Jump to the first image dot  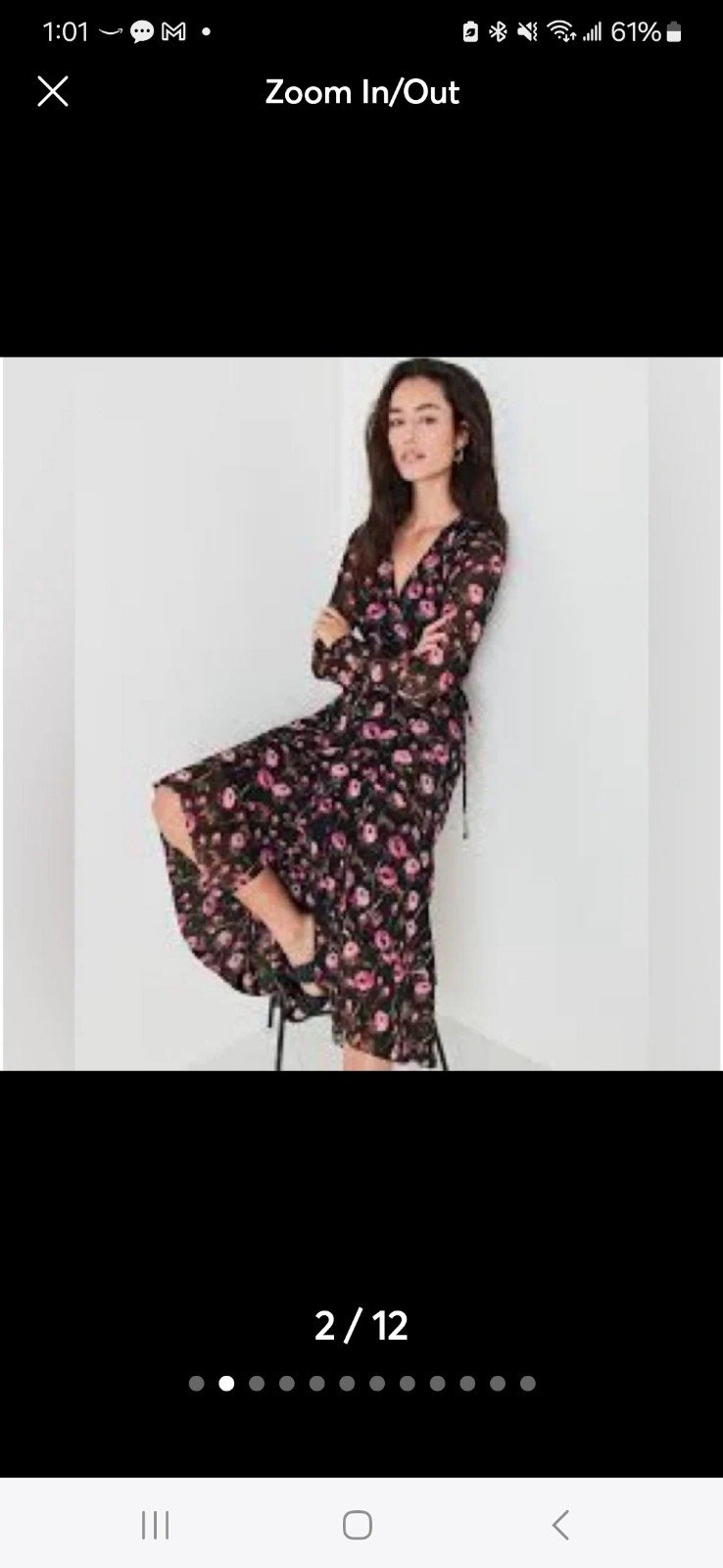pos(197,1384)
